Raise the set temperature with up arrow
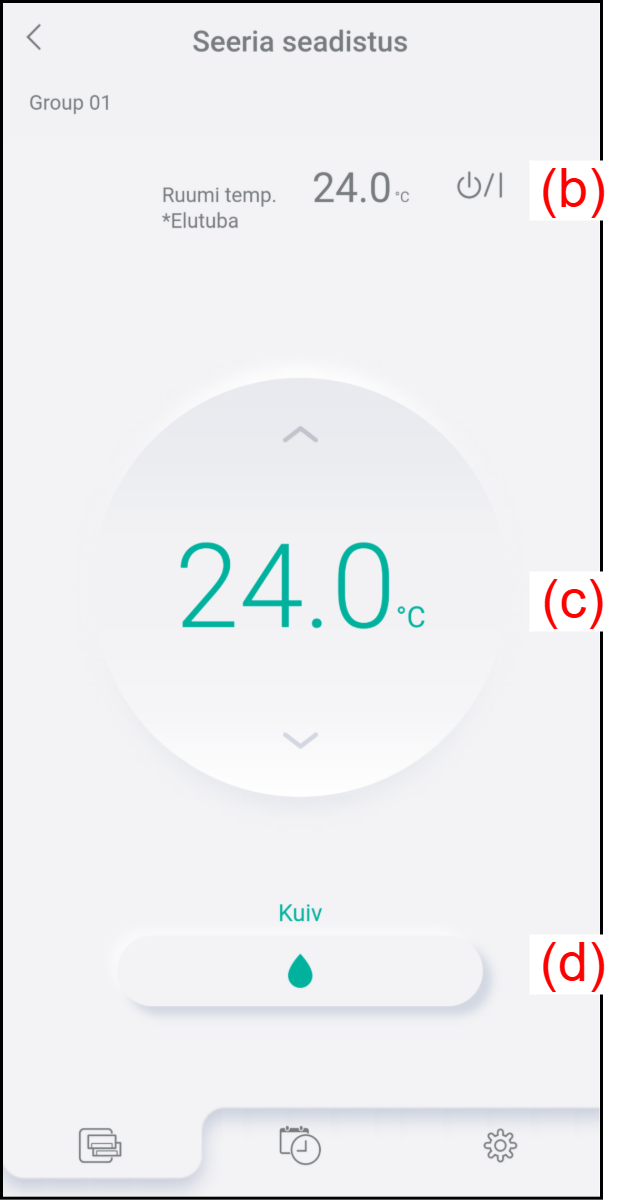 click(300, 434)
